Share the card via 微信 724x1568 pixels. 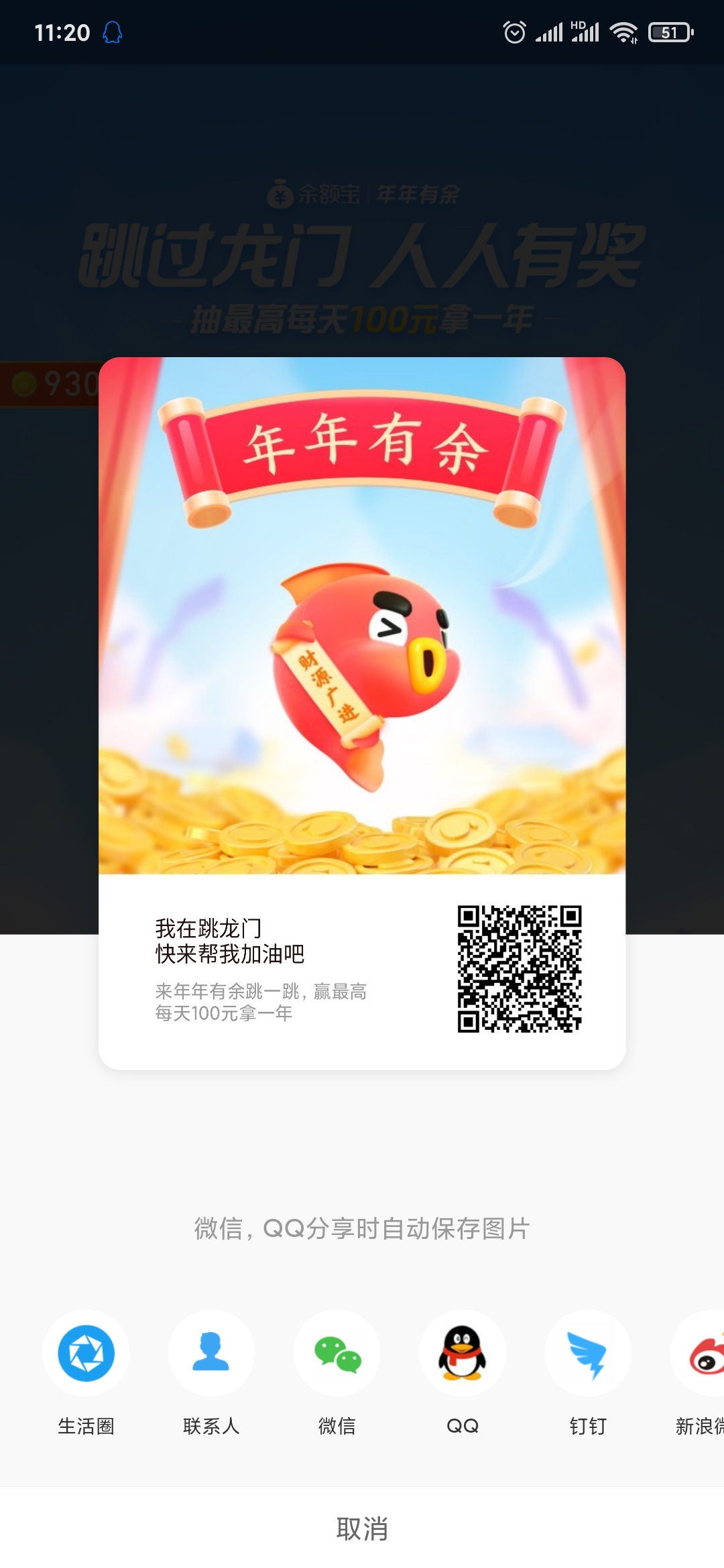pyautogui.click(x=337, y=1353)
